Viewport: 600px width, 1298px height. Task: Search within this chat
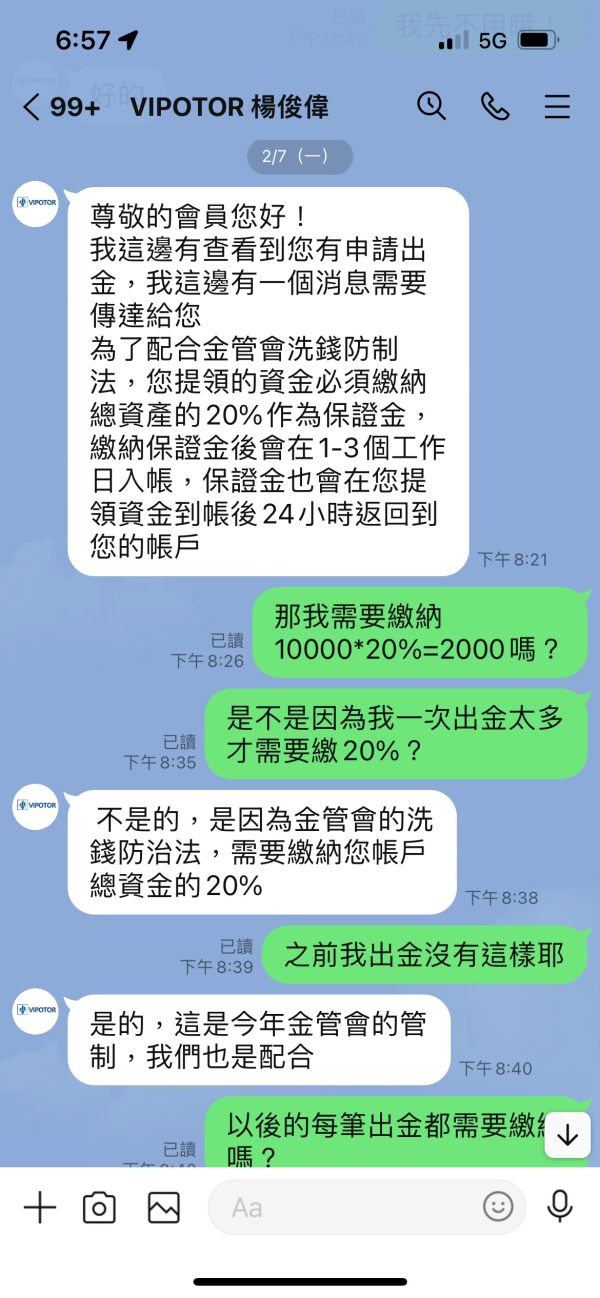[x=431, y=106]
